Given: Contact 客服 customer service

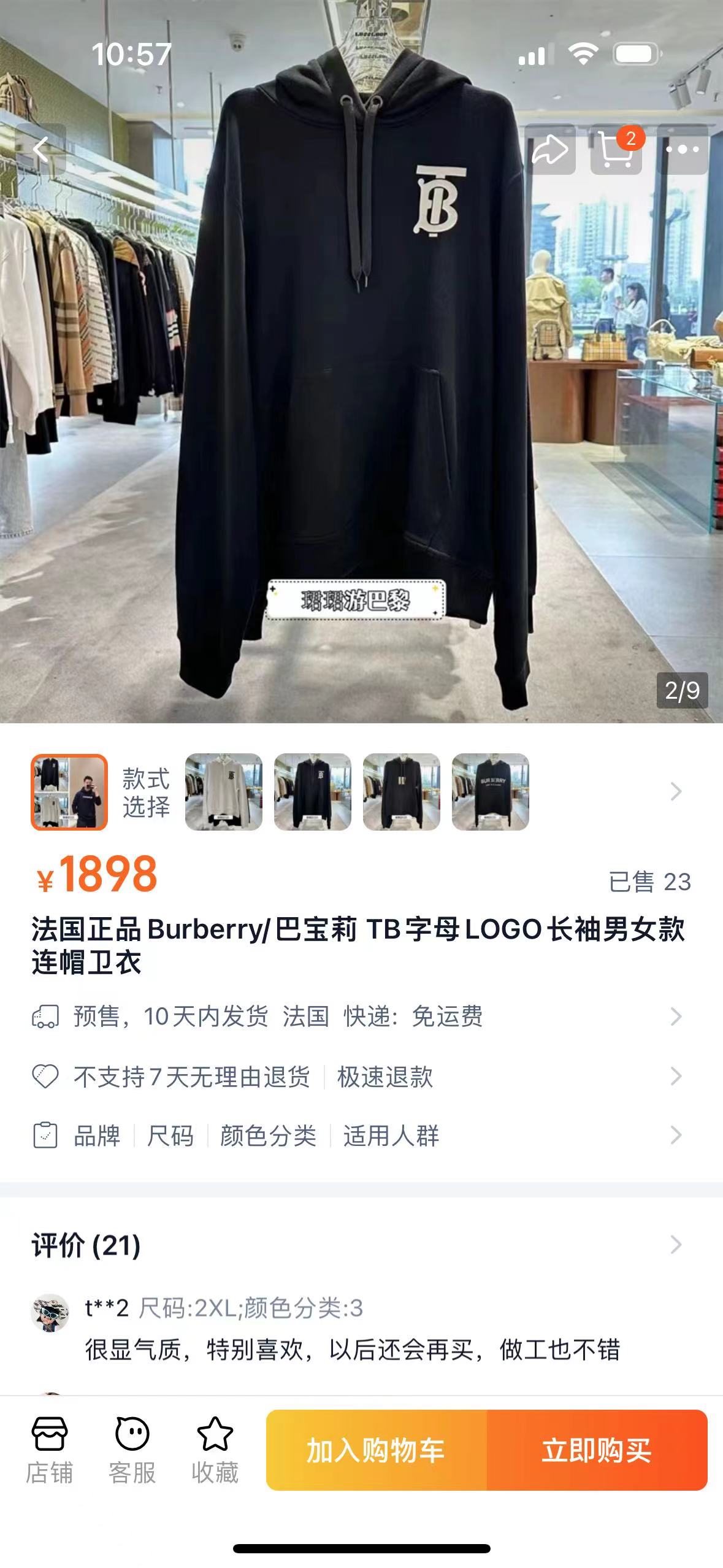Looking at the screenshot, I should click(x=132, y=1449).
